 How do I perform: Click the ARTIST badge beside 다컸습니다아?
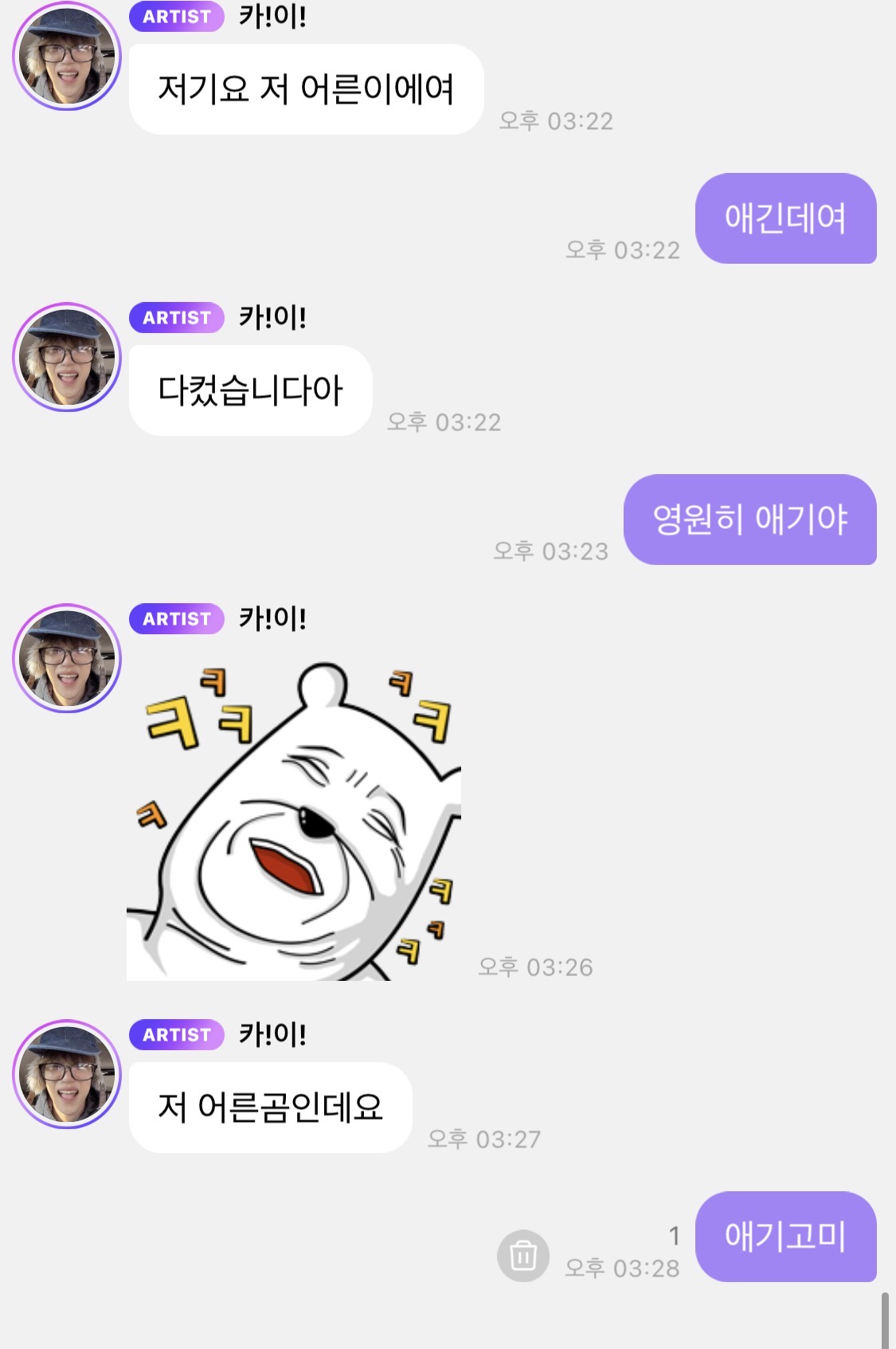176,318
